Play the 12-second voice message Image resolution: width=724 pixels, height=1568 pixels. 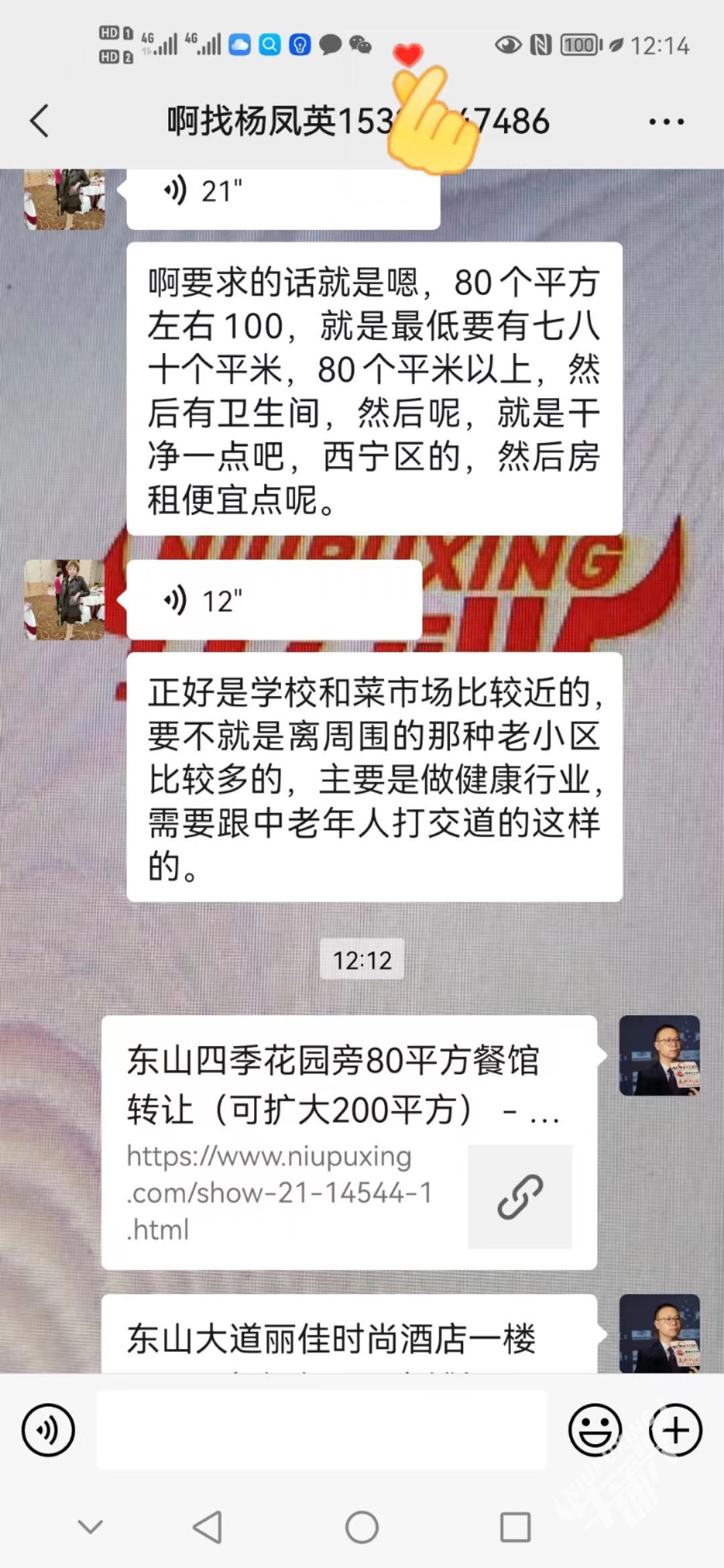tap(274, 600)
